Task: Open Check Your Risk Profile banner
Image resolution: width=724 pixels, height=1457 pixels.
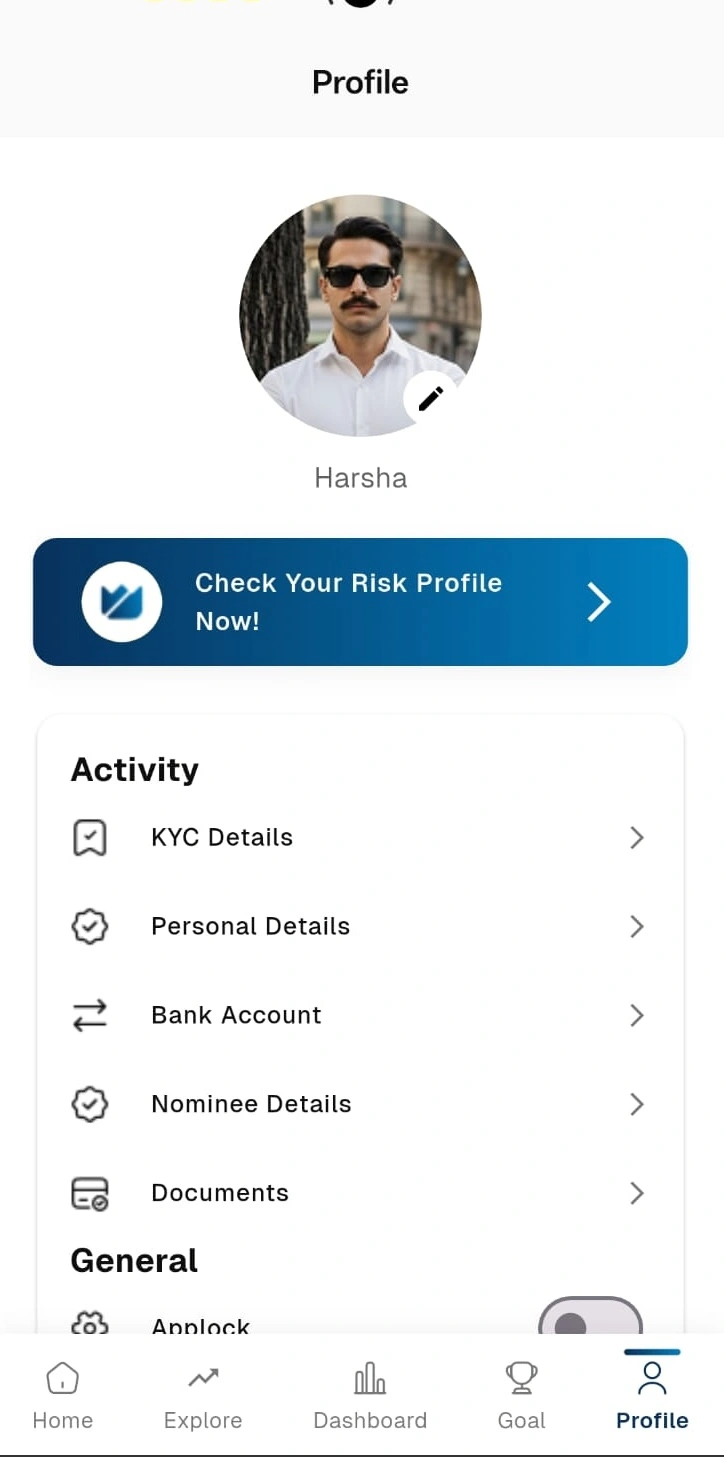Action: pos(360,602)
